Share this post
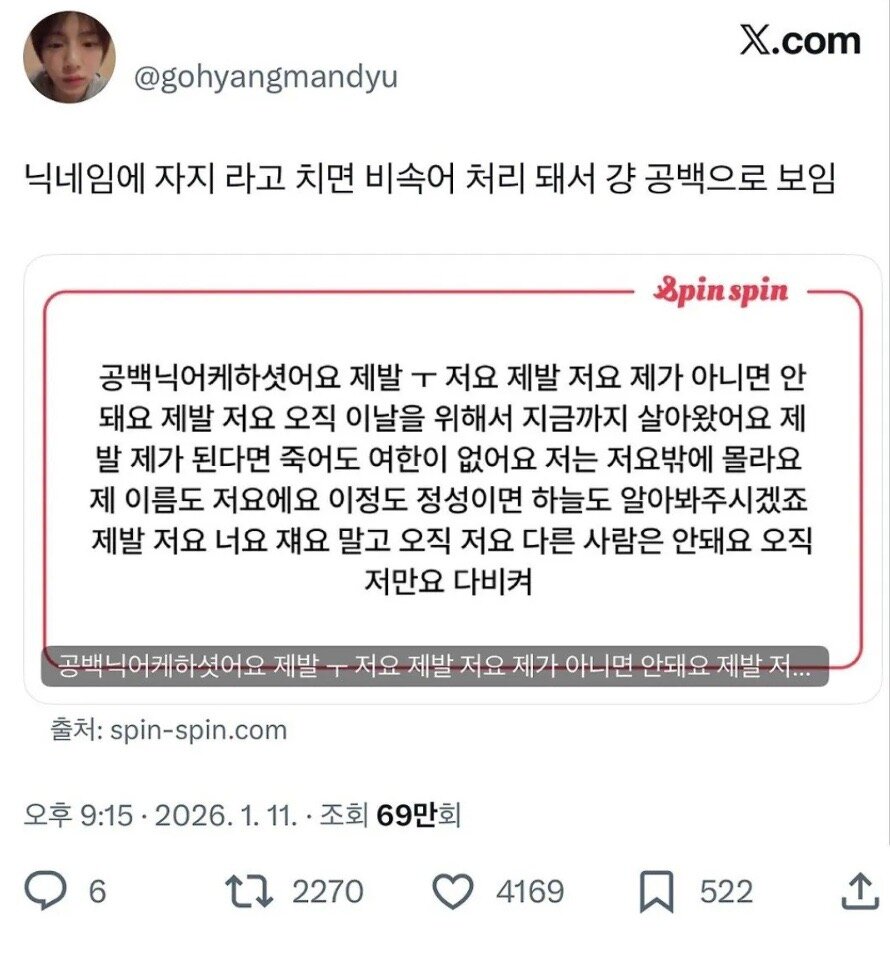The image size is (890, 958). click(x=858, y=890)
